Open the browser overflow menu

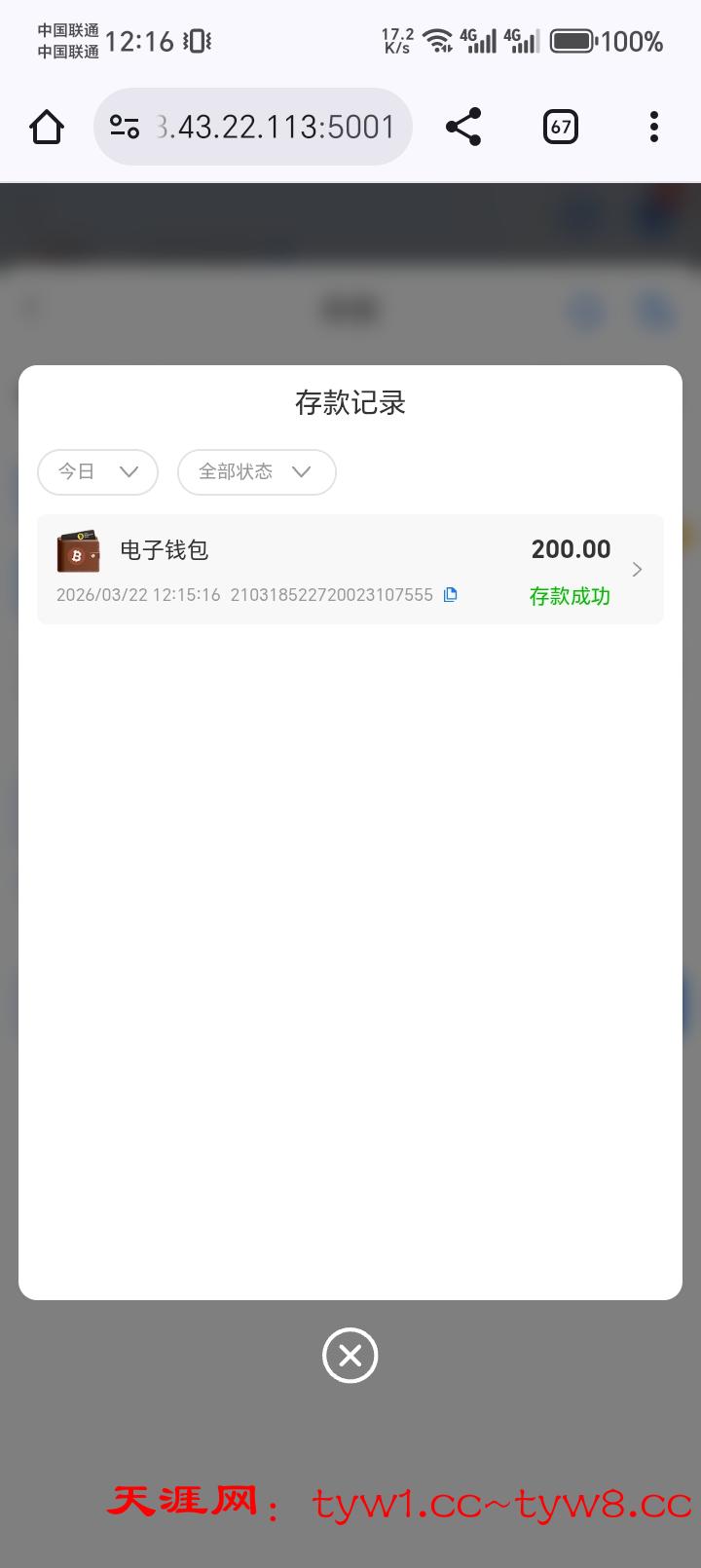pos(653,127)
